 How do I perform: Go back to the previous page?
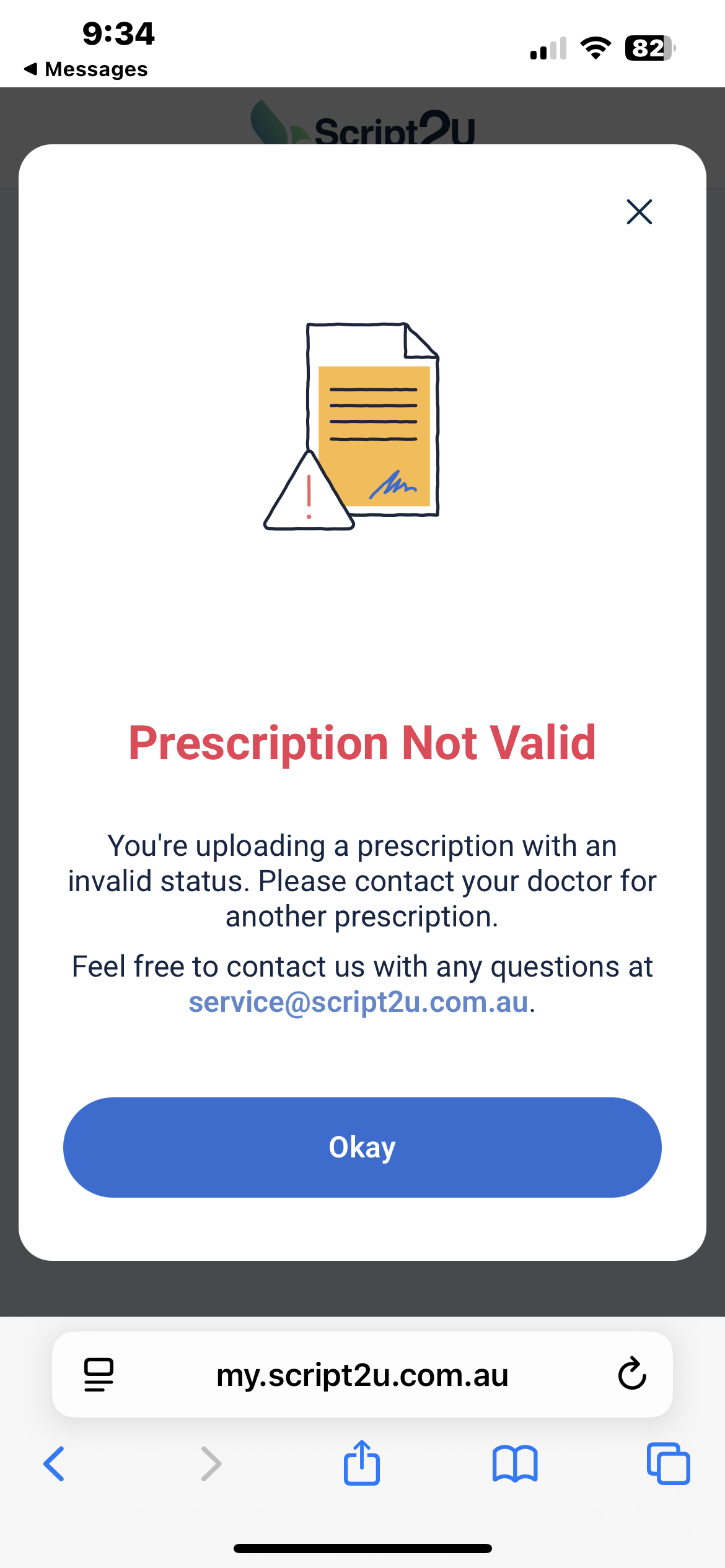55,1464
